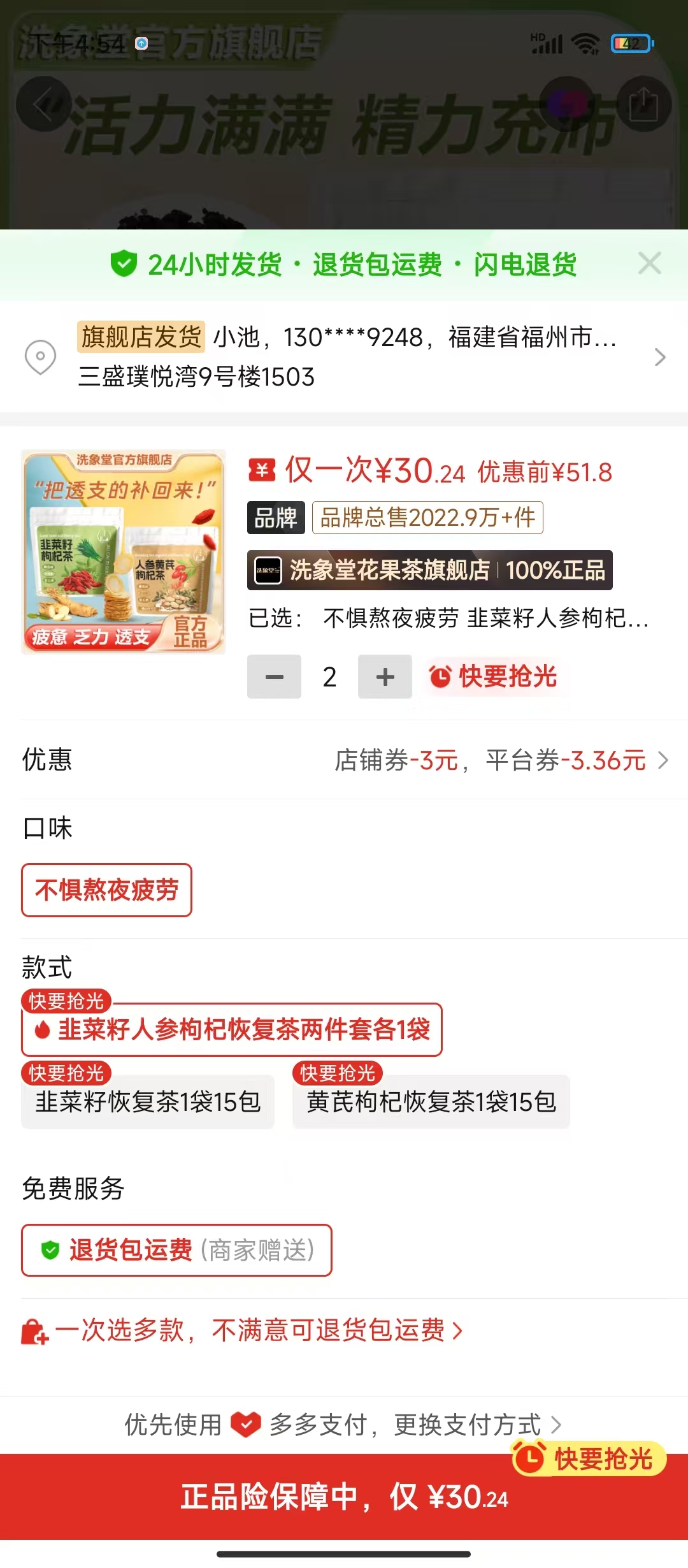Image resolution: width=688 pixels, height=1568 pixels.
Task: Open the product thumbnail image
Action: point(124,552)
